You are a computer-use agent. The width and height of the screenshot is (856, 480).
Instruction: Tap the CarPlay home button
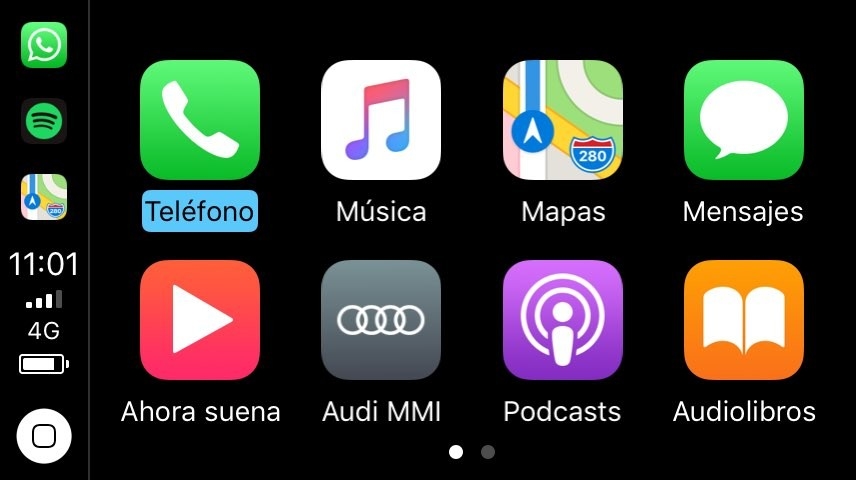click(x=44, y=436)
